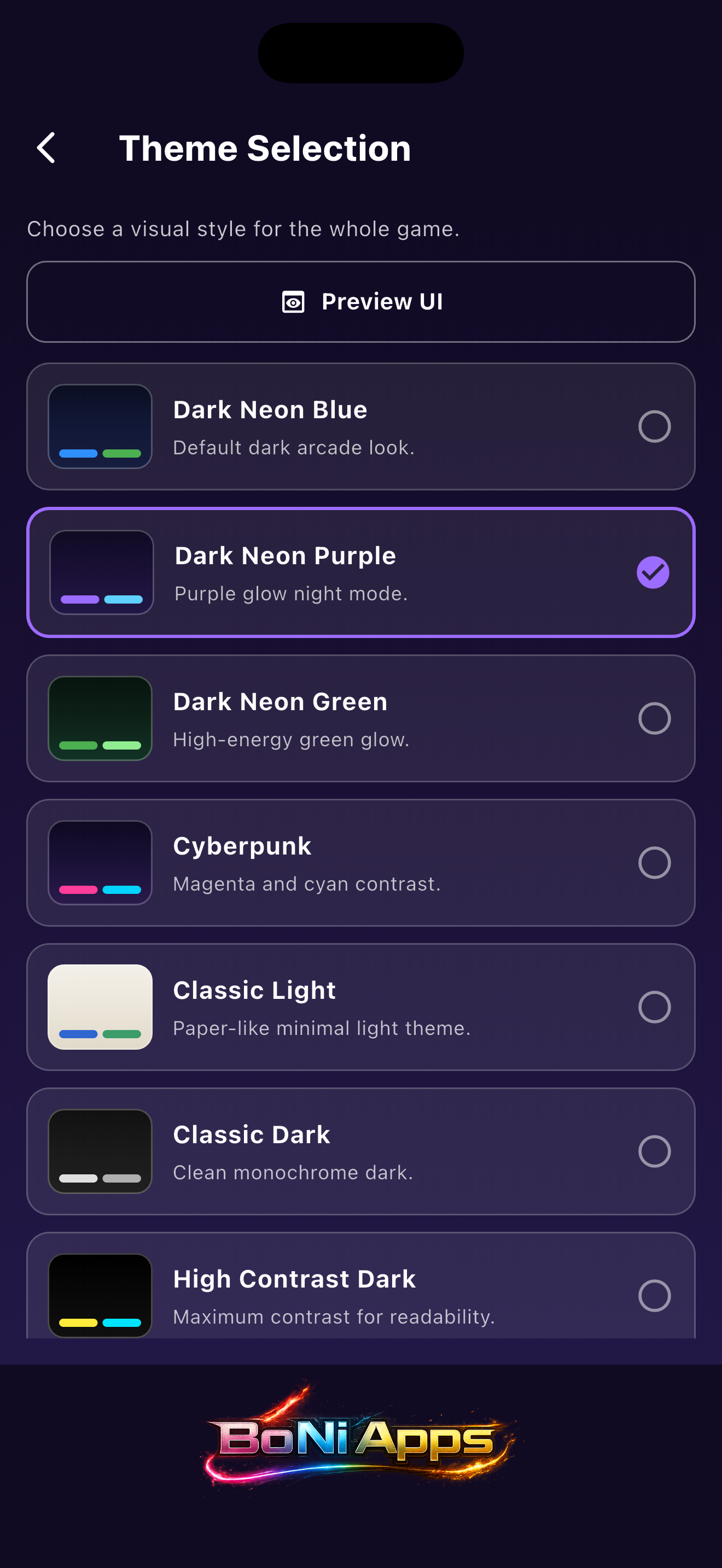The height and width of the screenshot is (1568, 722).
Task: Go back from Theme Selection
Action: click(46, 148)
